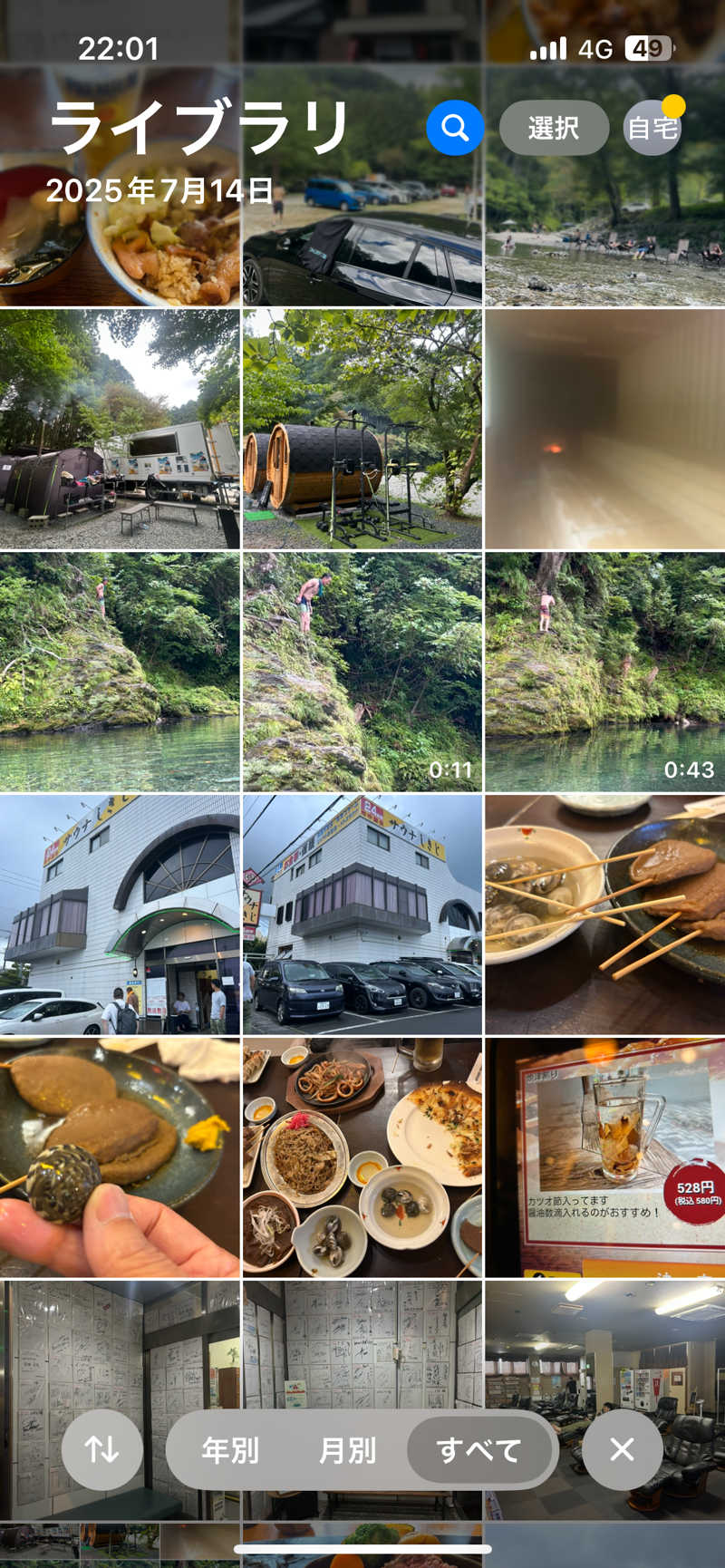Open the 528円 drink menu photo

click(x=604, y=1160)
